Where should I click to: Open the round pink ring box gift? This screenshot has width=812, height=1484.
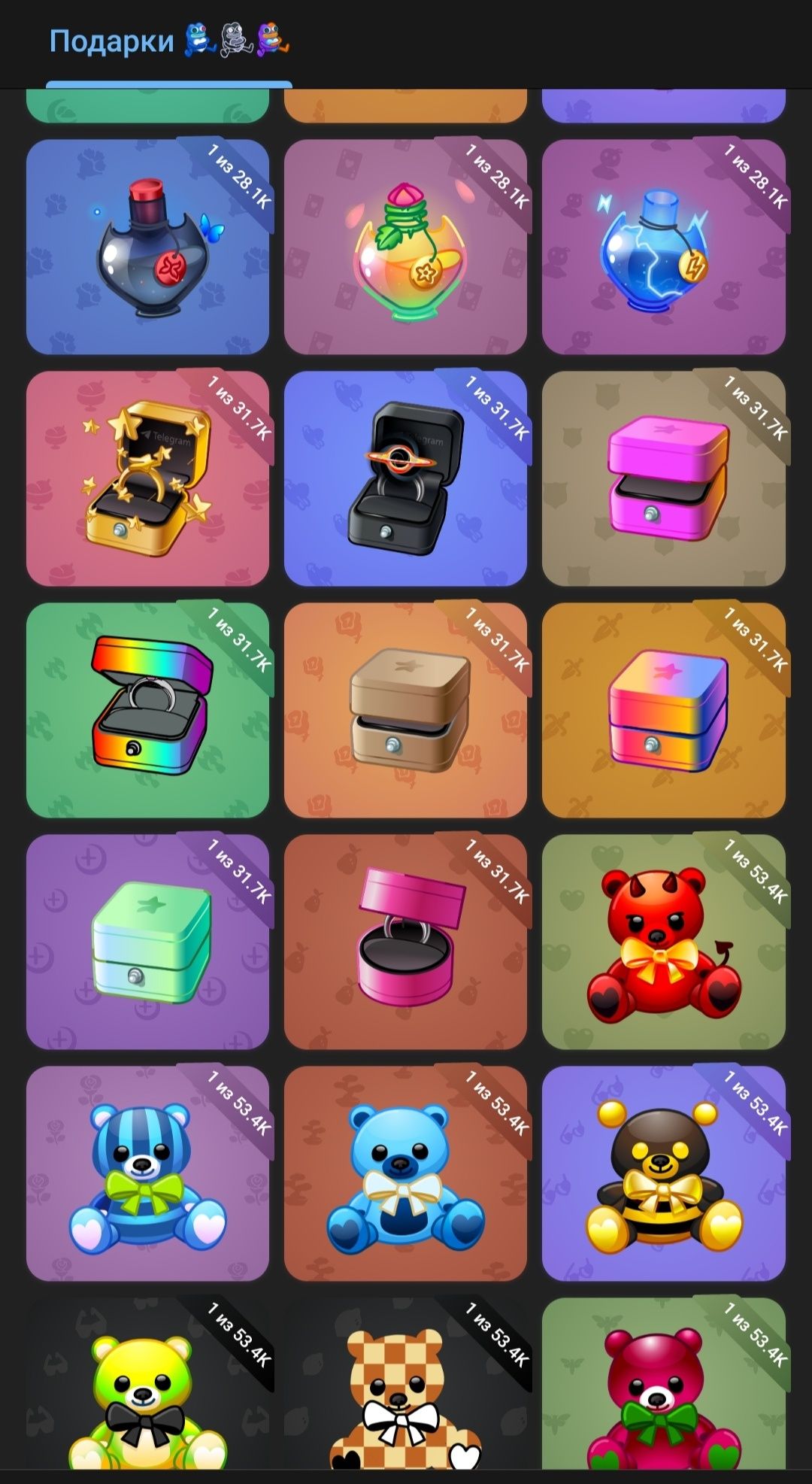(x=405, y=942)
